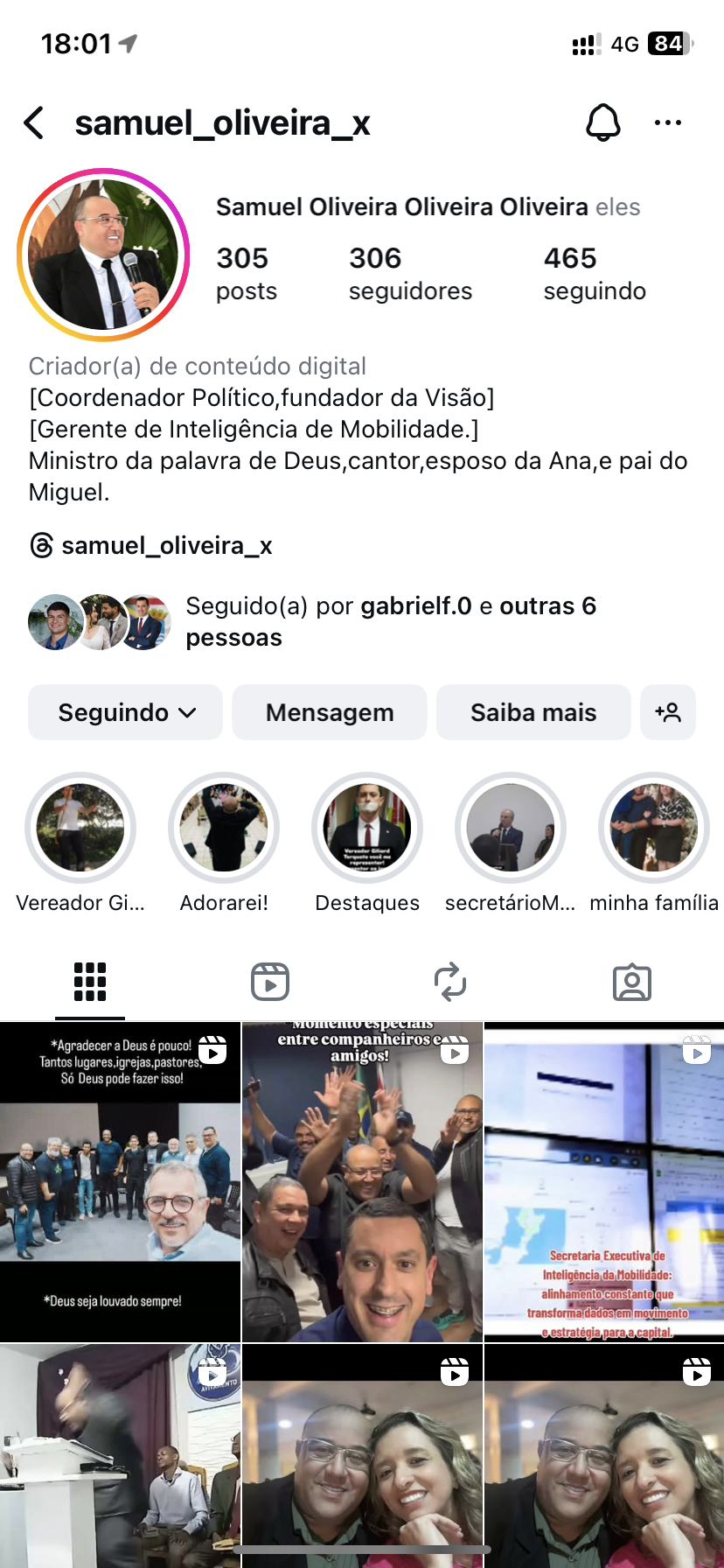Viewport: 724px width, 1568px height.
Task: Switch to the reposts tab
Action: 450,982
